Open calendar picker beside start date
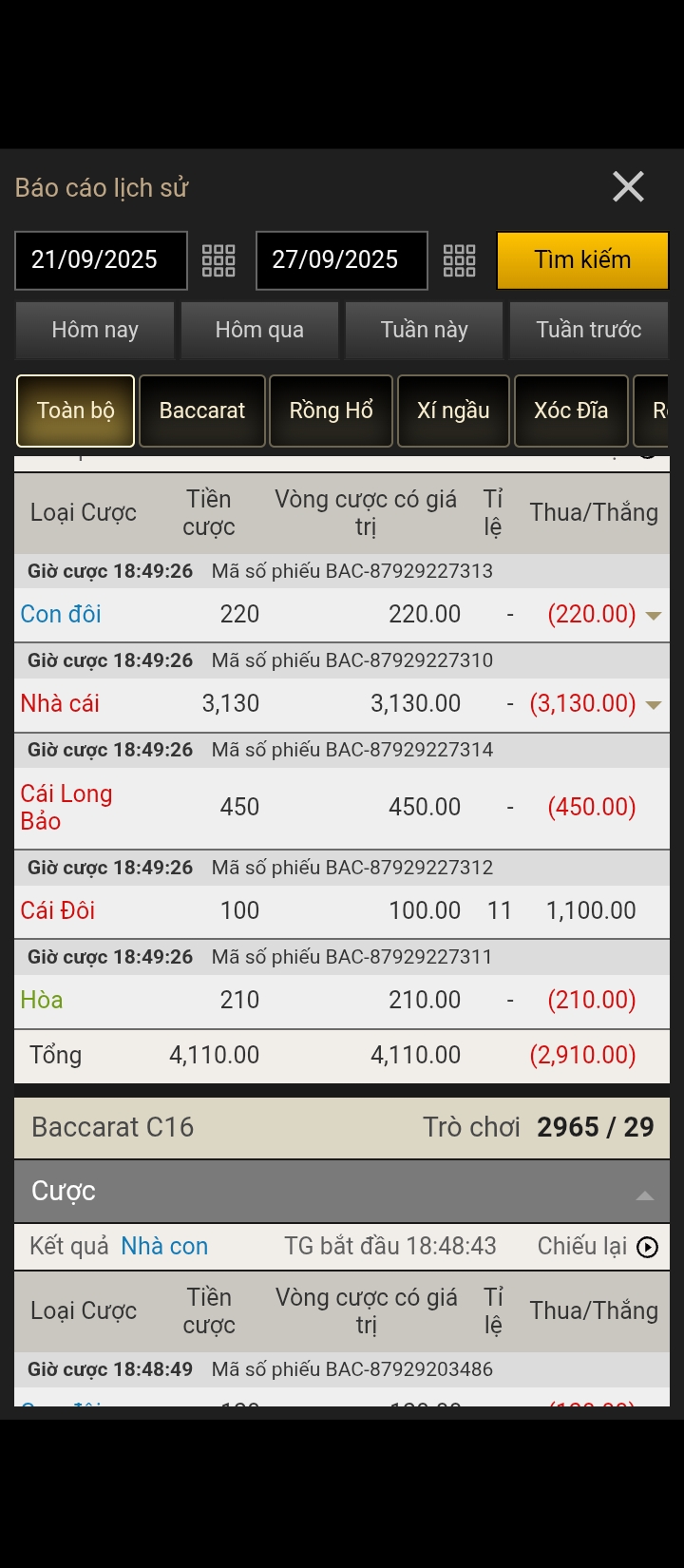The image size is (684, 1568). 218,260
